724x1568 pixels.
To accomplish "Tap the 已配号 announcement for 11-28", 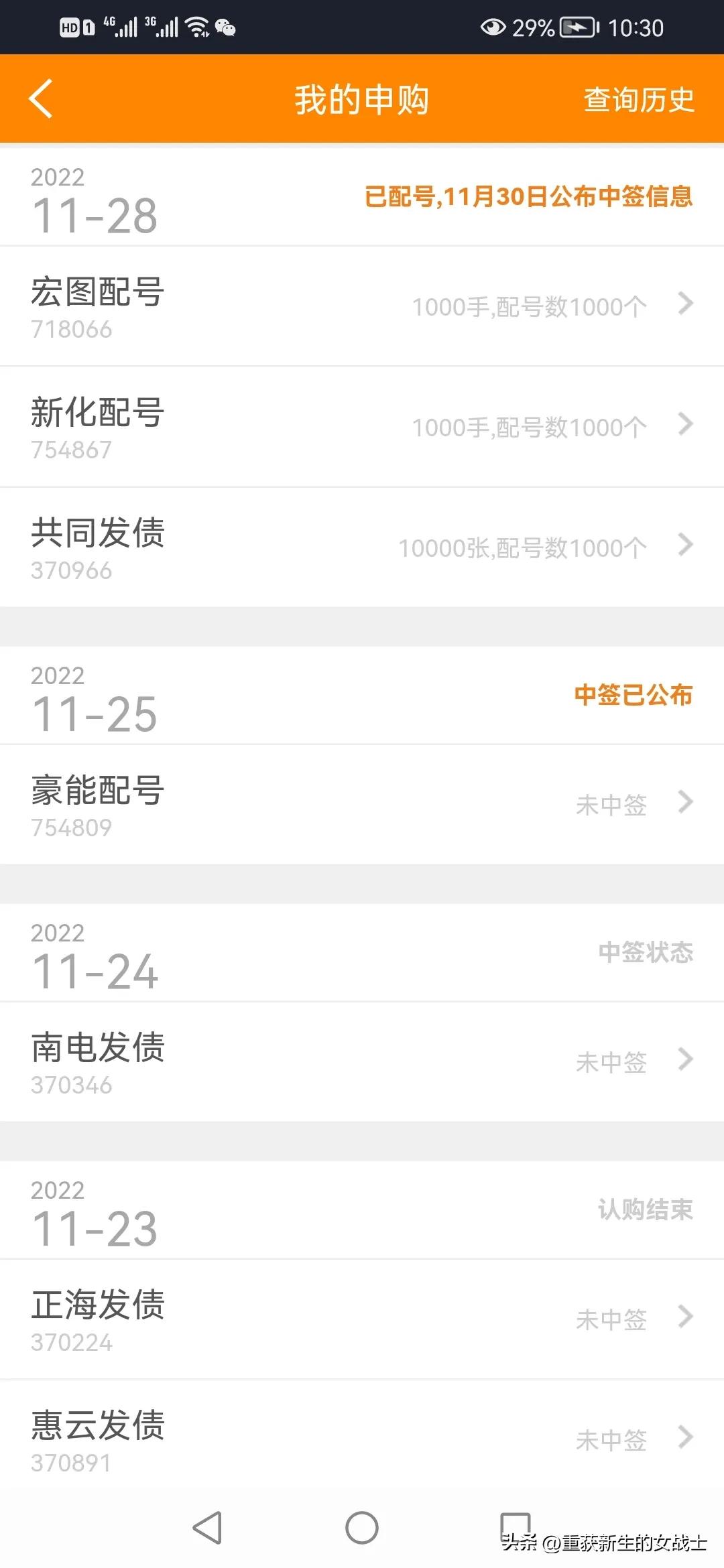I will [530, 197].
